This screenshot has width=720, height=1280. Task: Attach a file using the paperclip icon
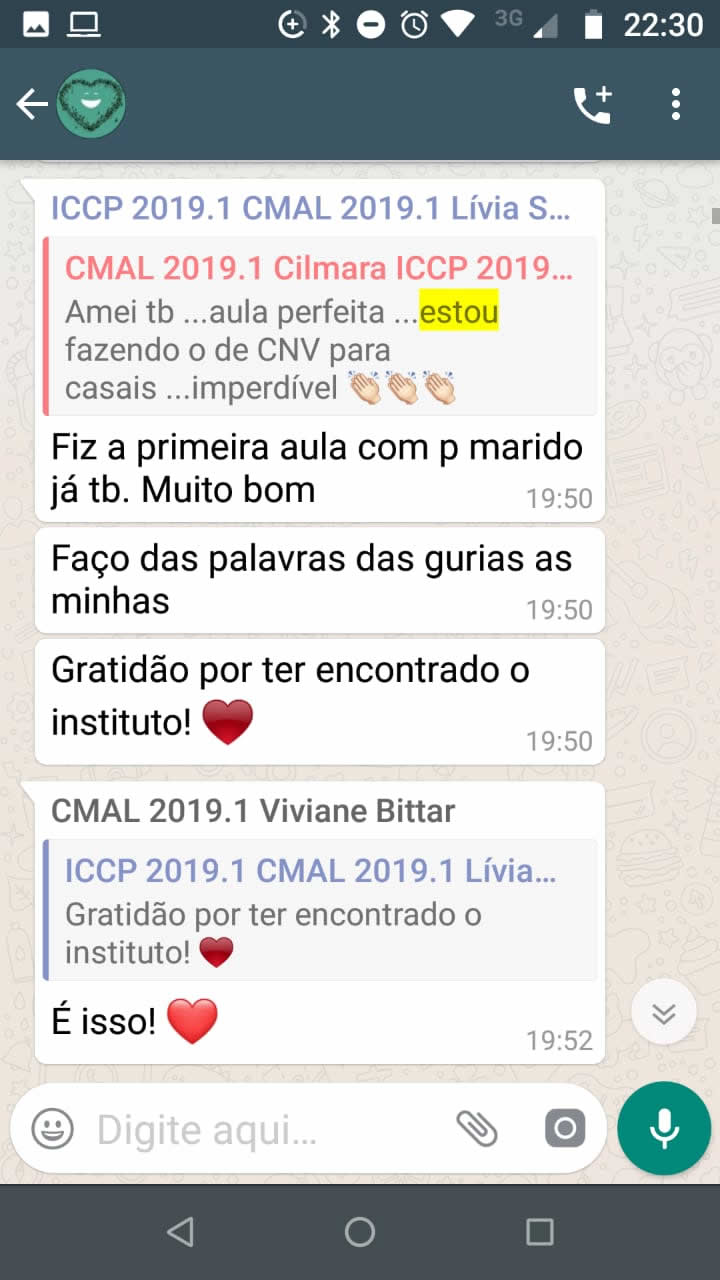tap(478, 1129)
